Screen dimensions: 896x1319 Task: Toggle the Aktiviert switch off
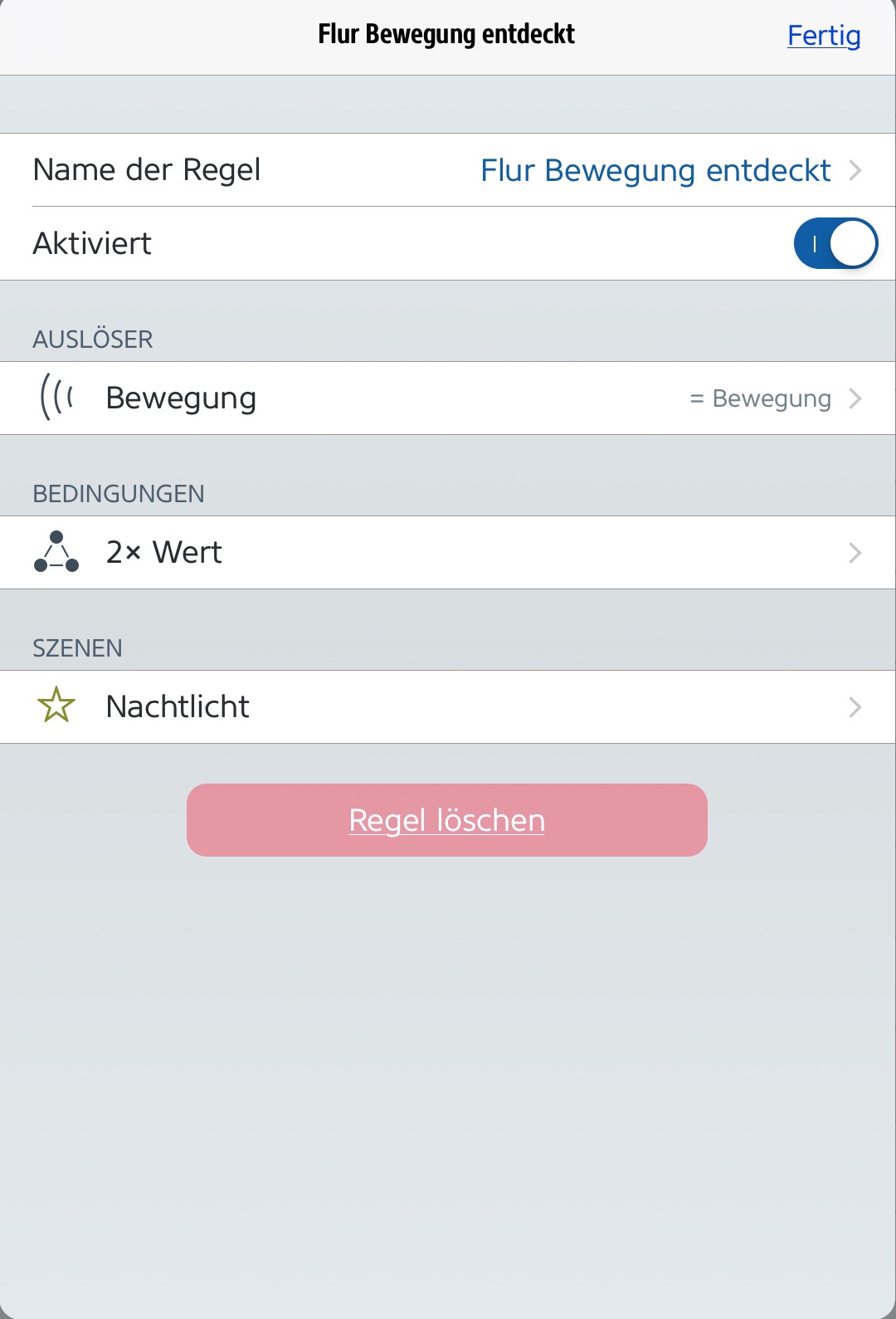[835, 243]
